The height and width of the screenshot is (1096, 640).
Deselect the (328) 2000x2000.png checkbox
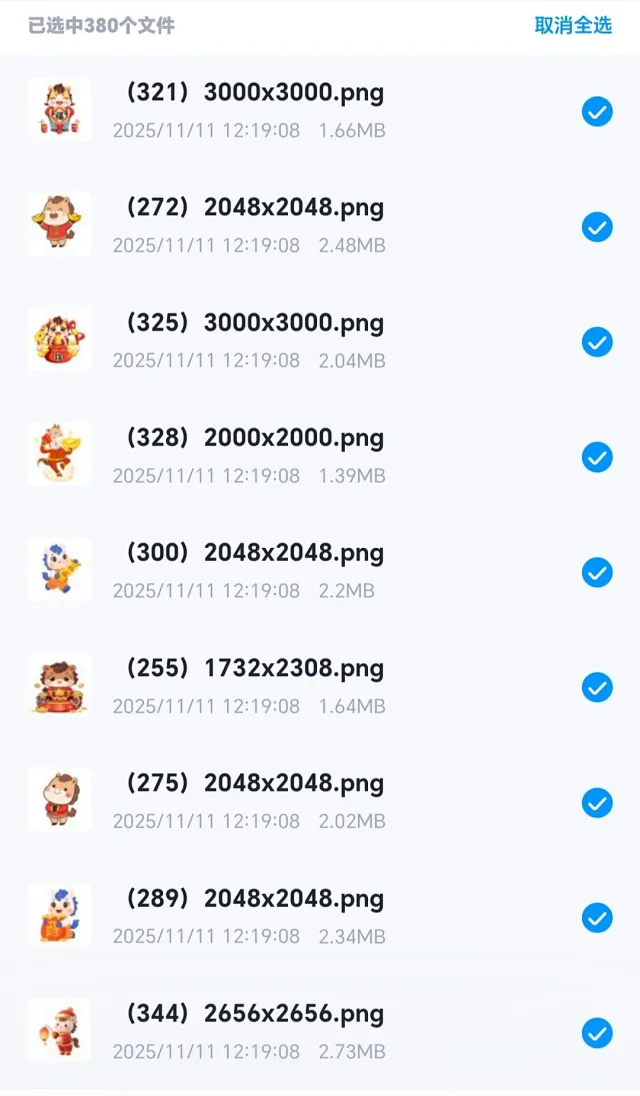(597, 457)
